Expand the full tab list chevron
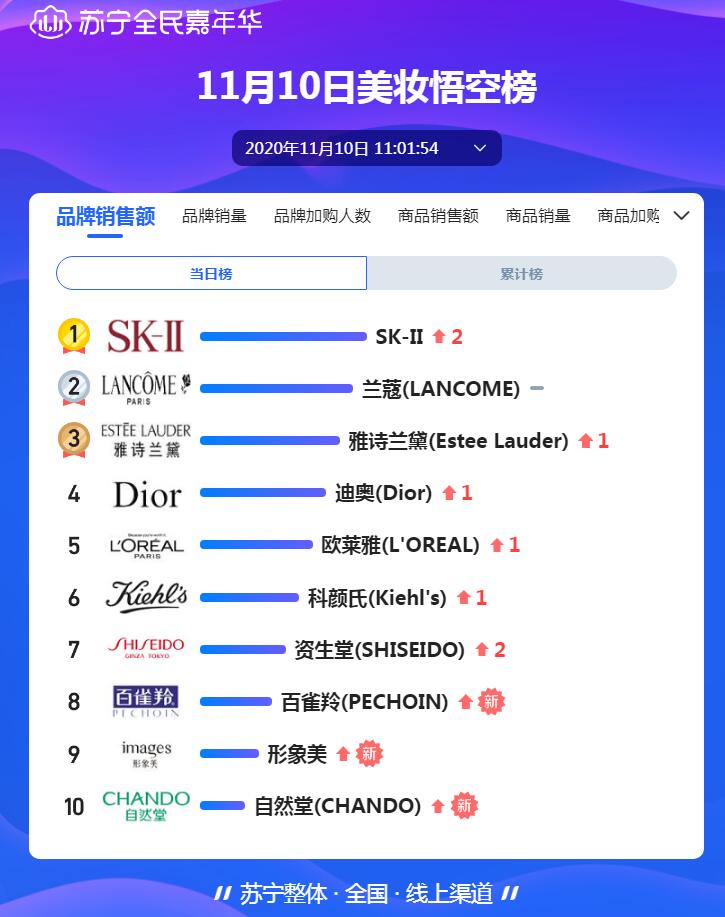The image size is (725, 917). (682, 216)
